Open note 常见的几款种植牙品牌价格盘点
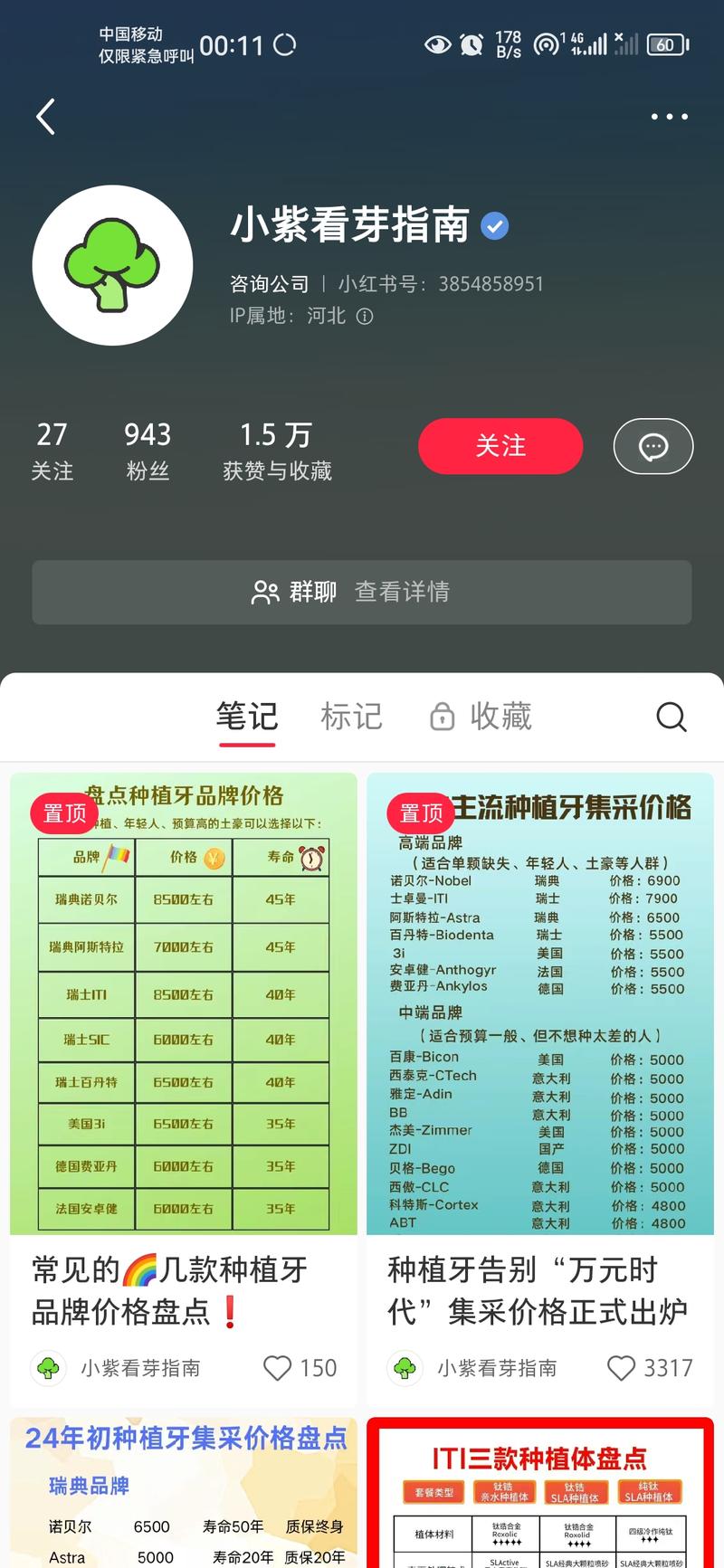The width and height of the screenshot is (724, 1568). coord(184,1290)
